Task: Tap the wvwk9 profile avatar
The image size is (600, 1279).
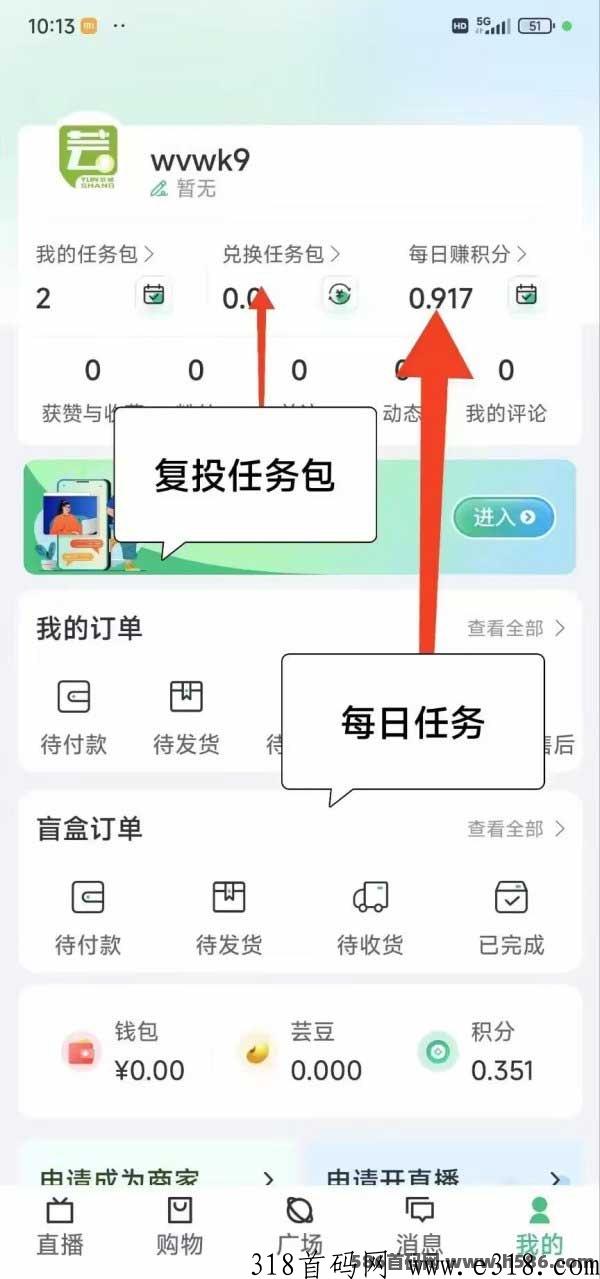Action: [x=87, y=158]
